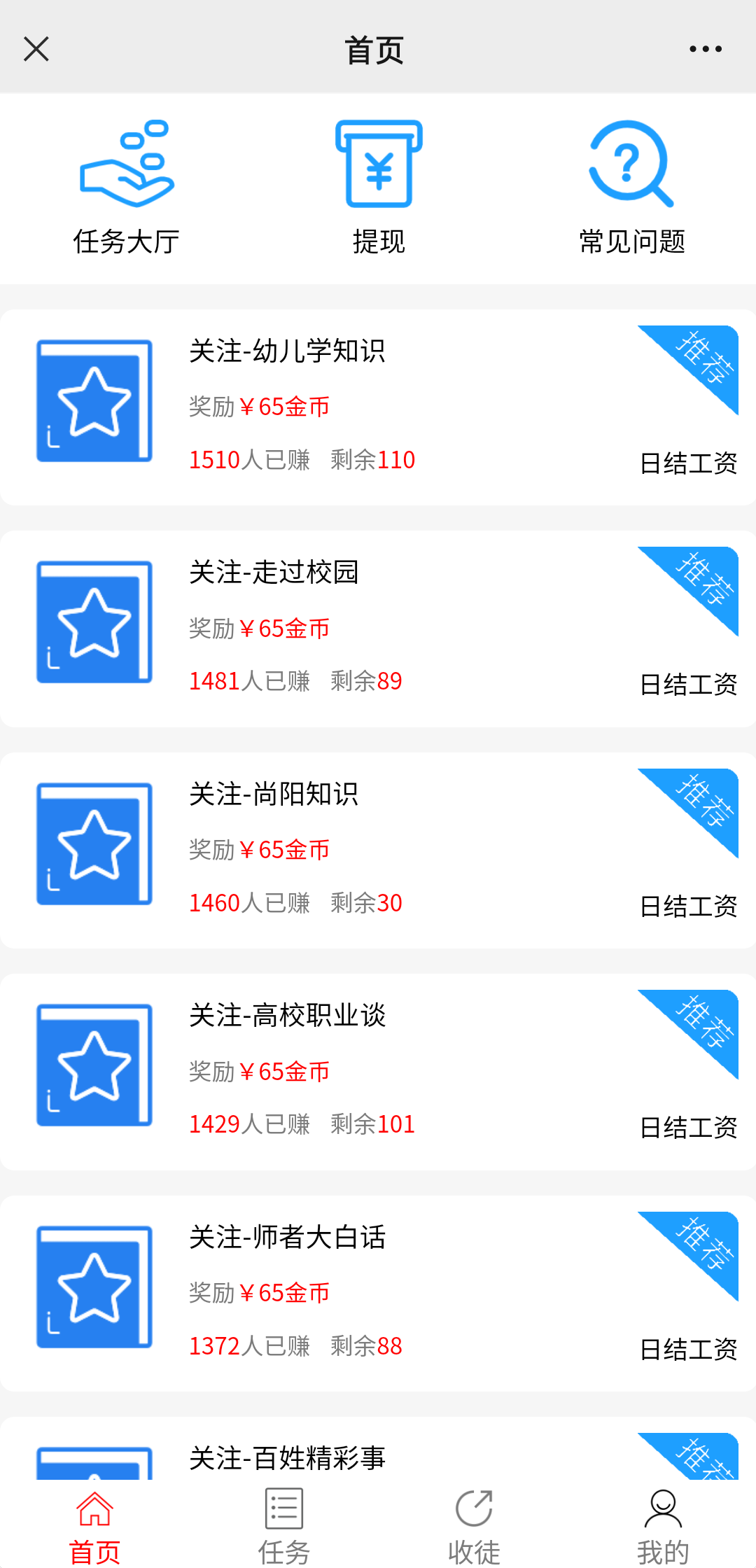Open the 任务大厅 hand icon
The height and width of the screenshot is (1568, 756).
pyautogui.click(x=126, y=164)
